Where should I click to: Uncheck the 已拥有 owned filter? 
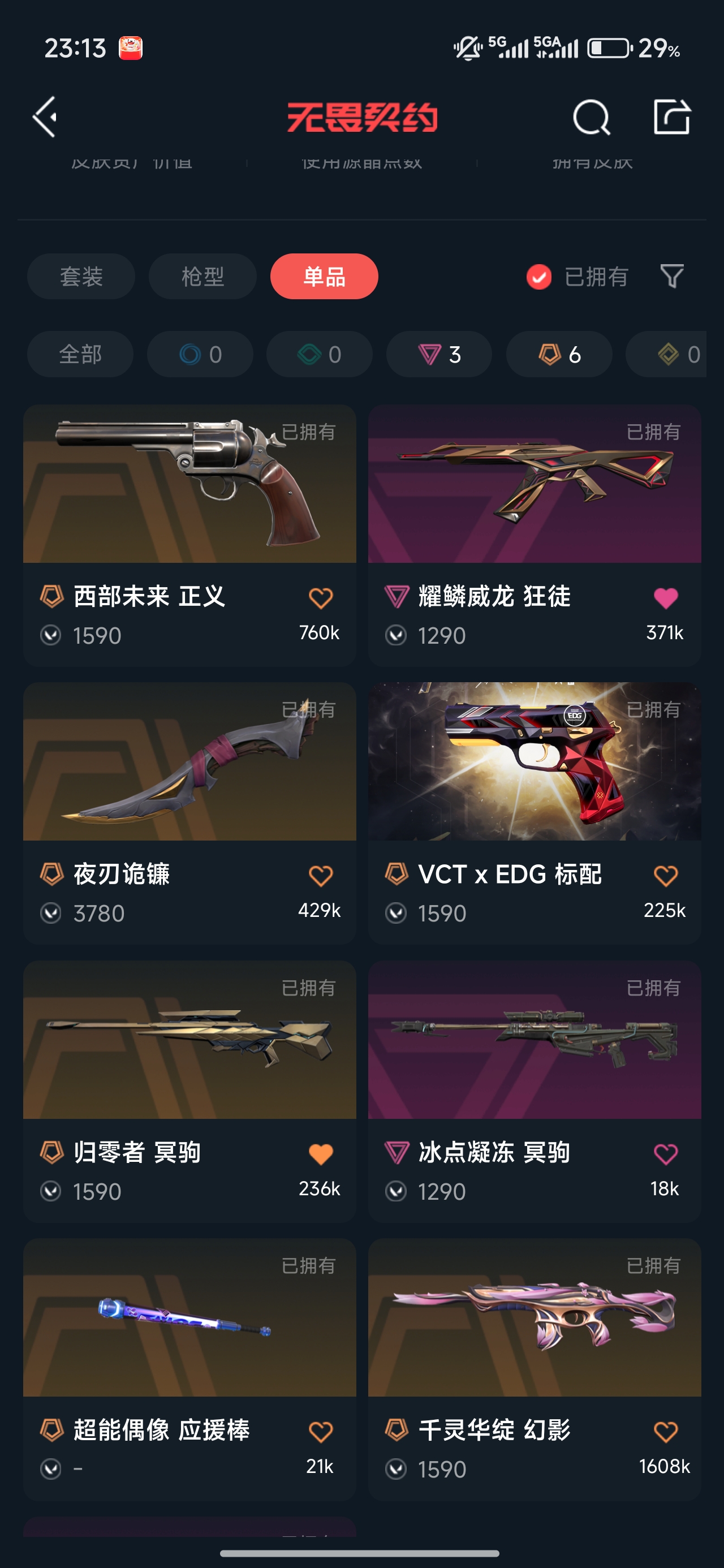coord(539,277)
